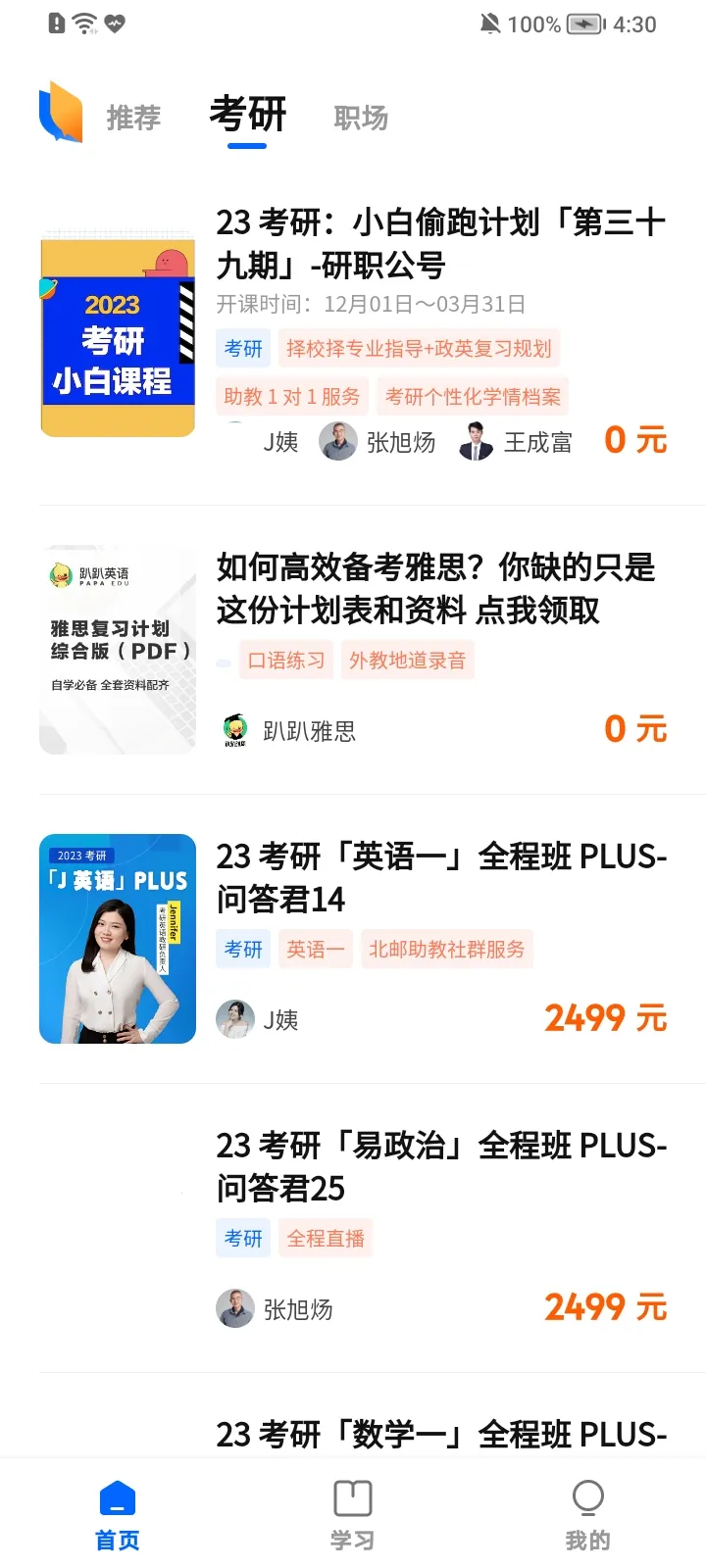This screenshot has width=706, height=1568.
Task: Switch to the 职场 tab
Action: [x=361, y=118]
